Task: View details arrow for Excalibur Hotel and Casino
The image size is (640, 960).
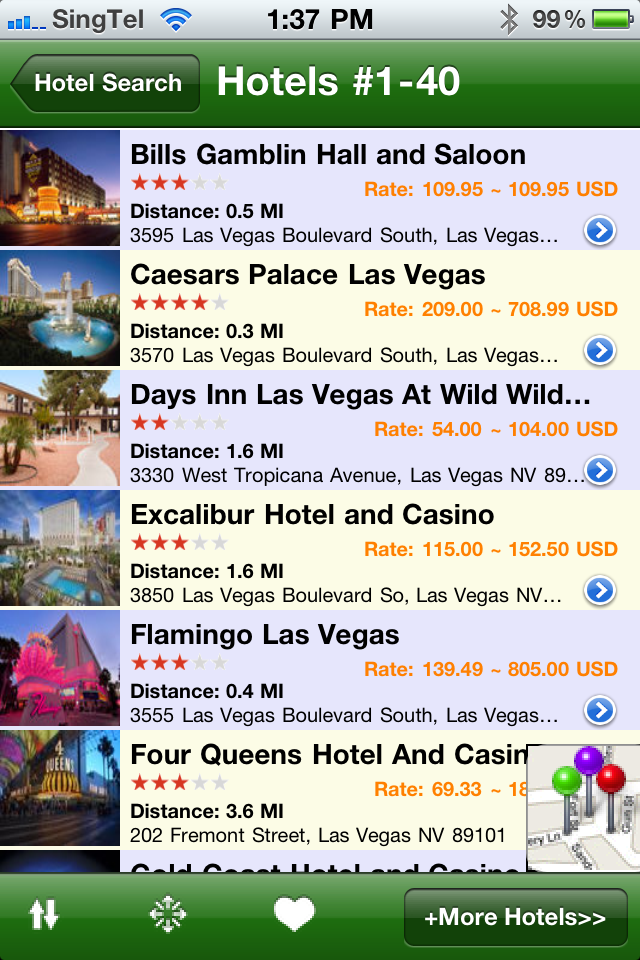Action: tap(599, 591)
